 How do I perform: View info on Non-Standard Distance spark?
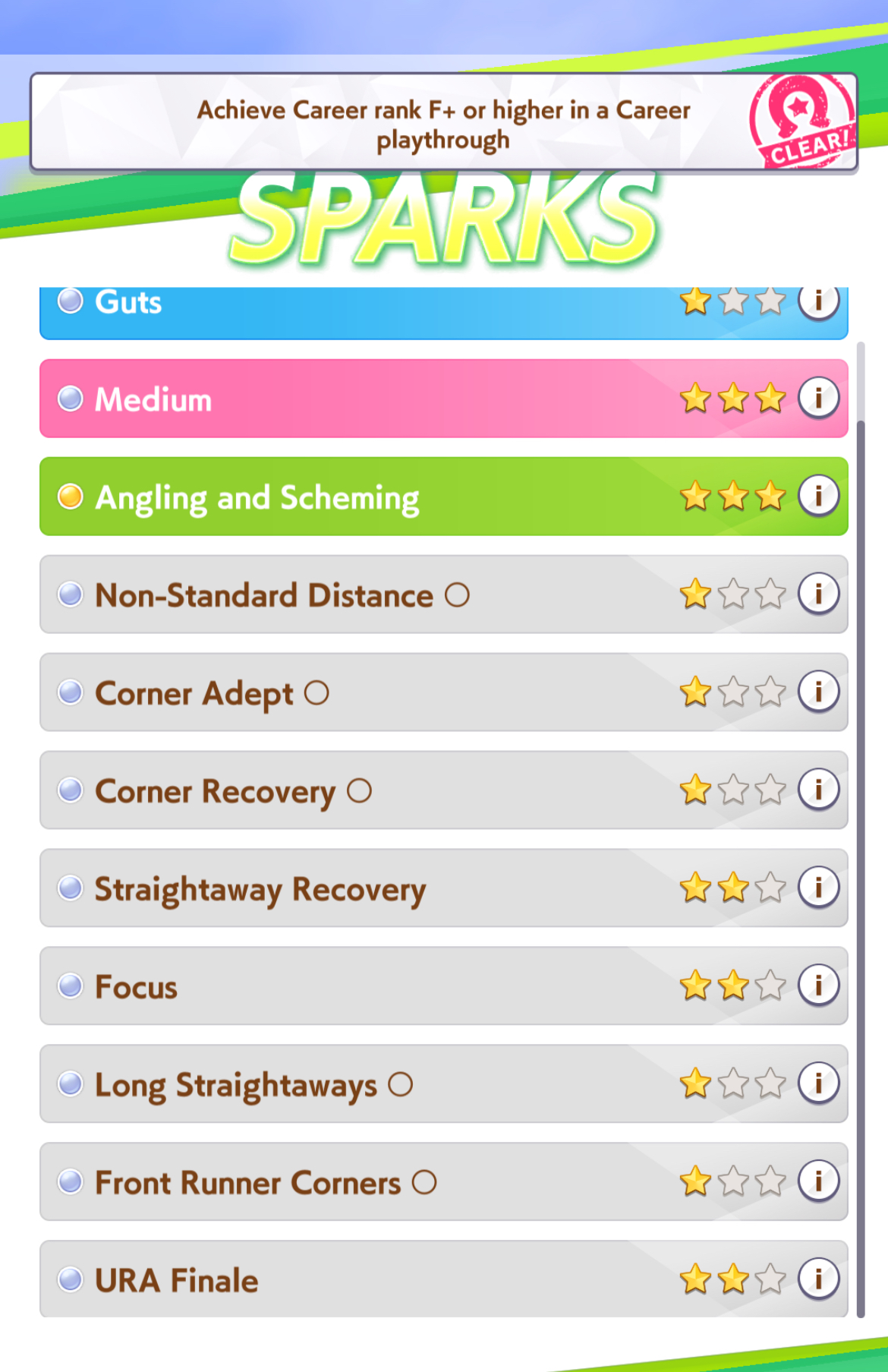click(x=818, y=594)
